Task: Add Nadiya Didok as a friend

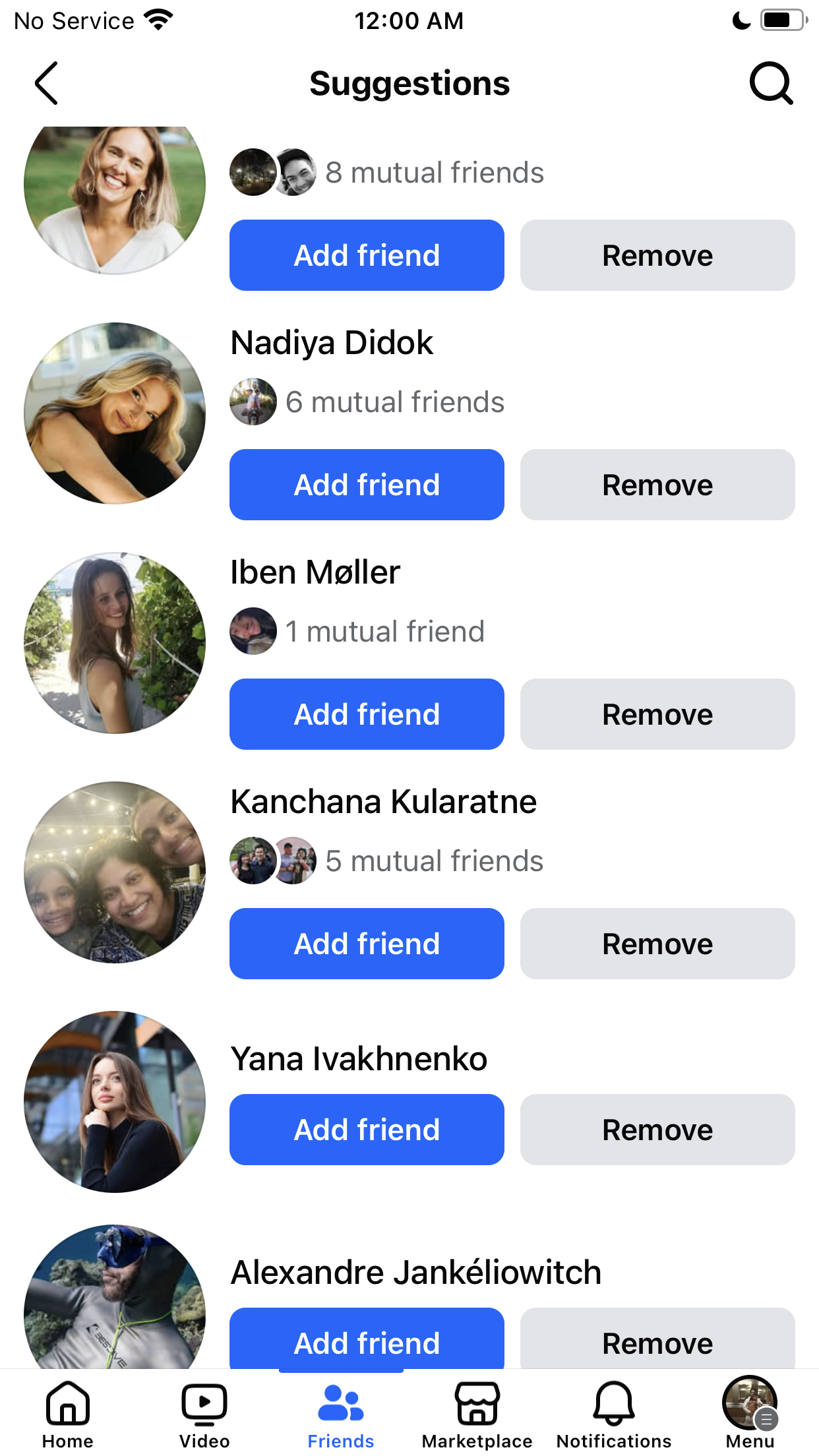Action: (367, 485)
